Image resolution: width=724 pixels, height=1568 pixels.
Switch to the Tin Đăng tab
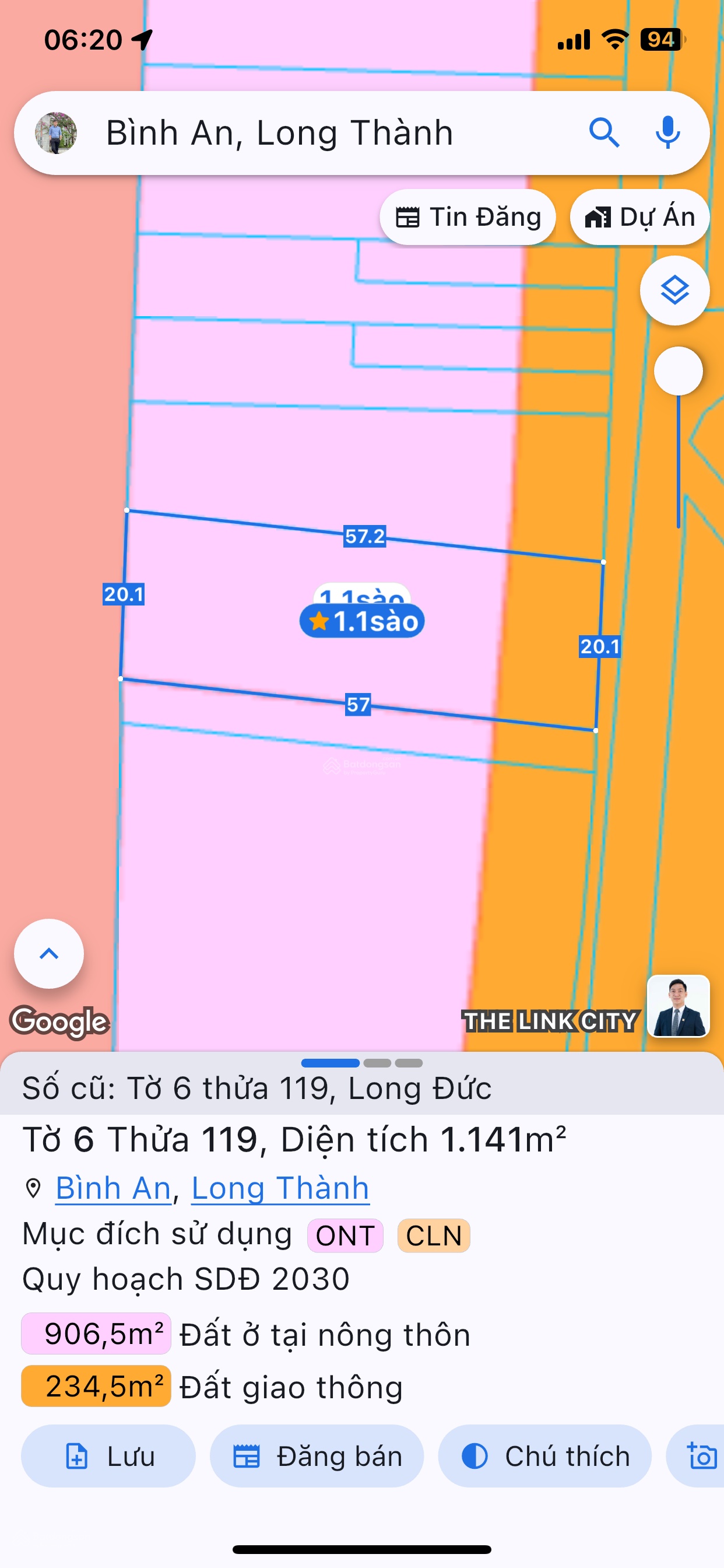469,216
